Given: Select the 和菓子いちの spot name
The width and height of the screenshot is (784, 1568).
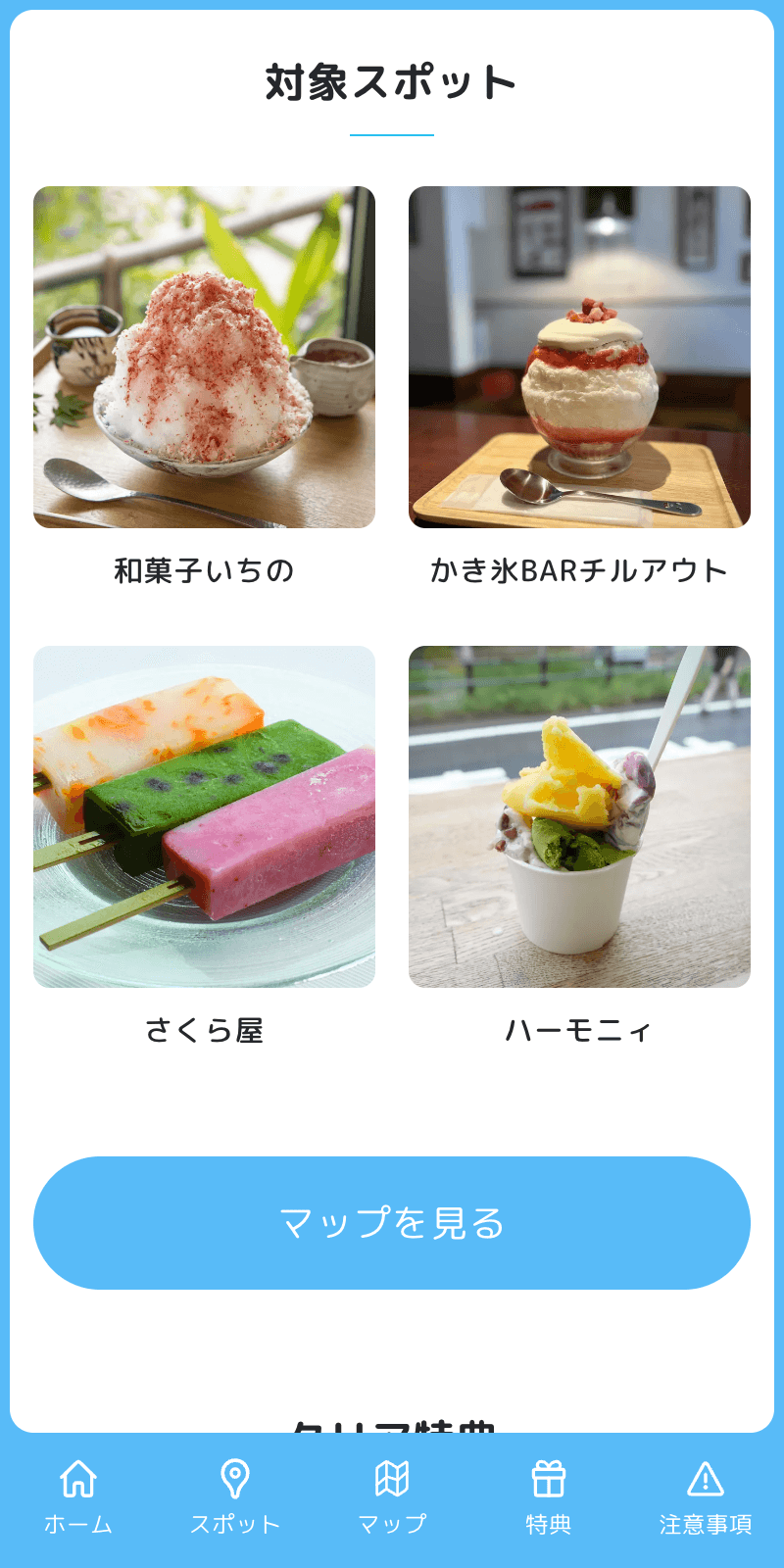Looking at the screenshot, I should (x=204, y=568).
